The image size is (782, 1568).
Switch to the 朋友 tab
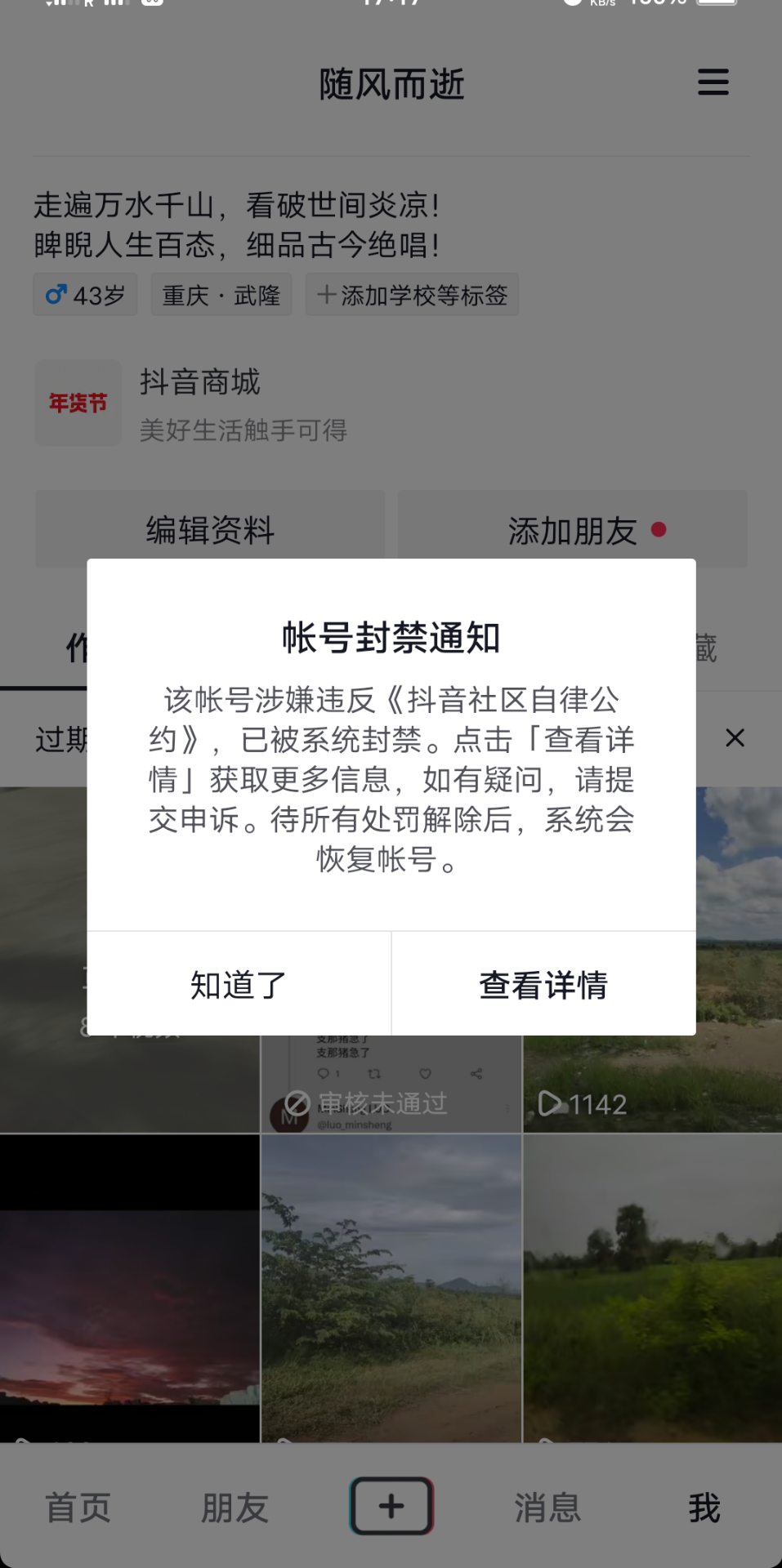235,1508
